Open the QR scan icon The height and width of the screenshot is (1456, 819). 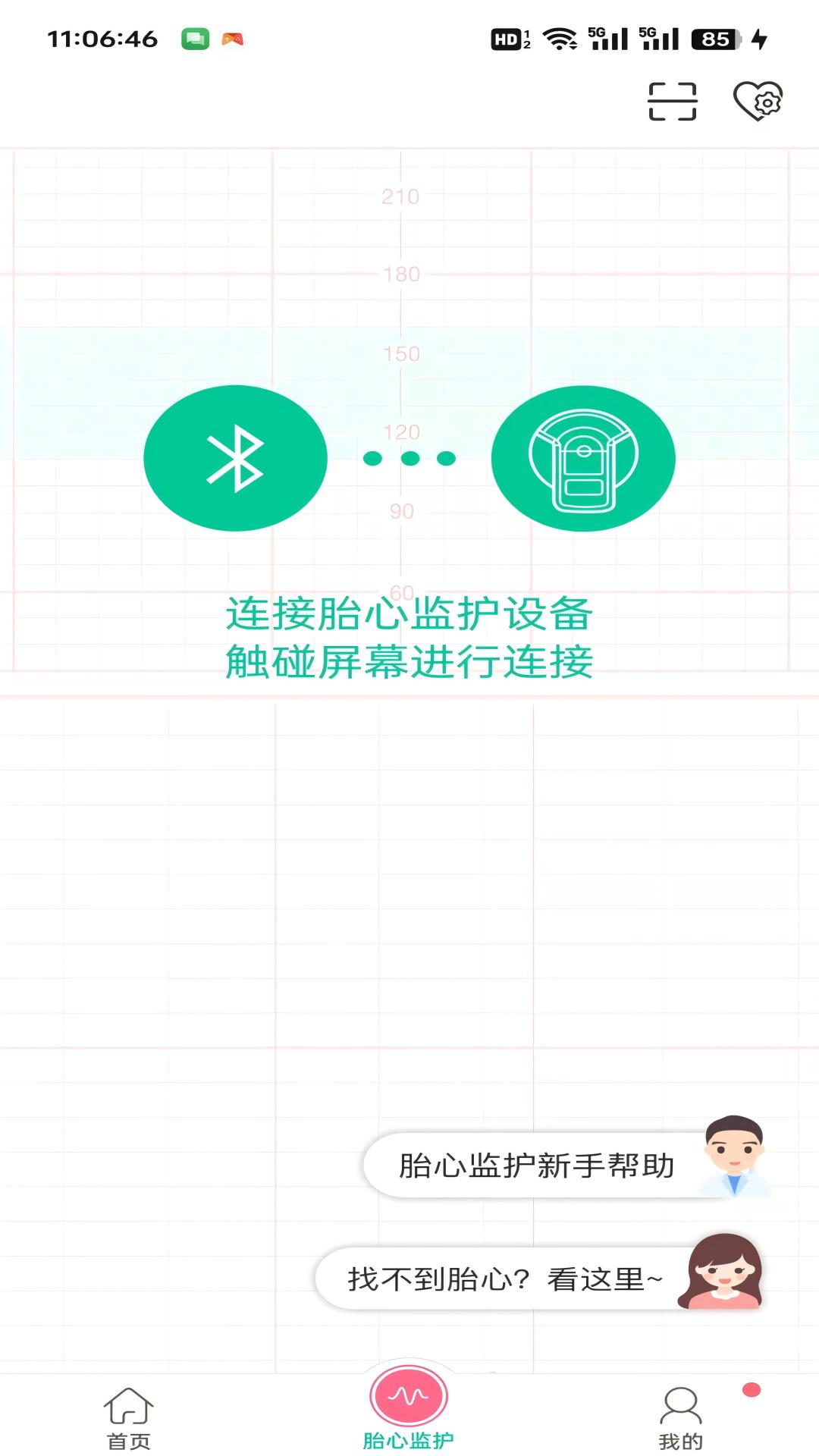[672, 102]
